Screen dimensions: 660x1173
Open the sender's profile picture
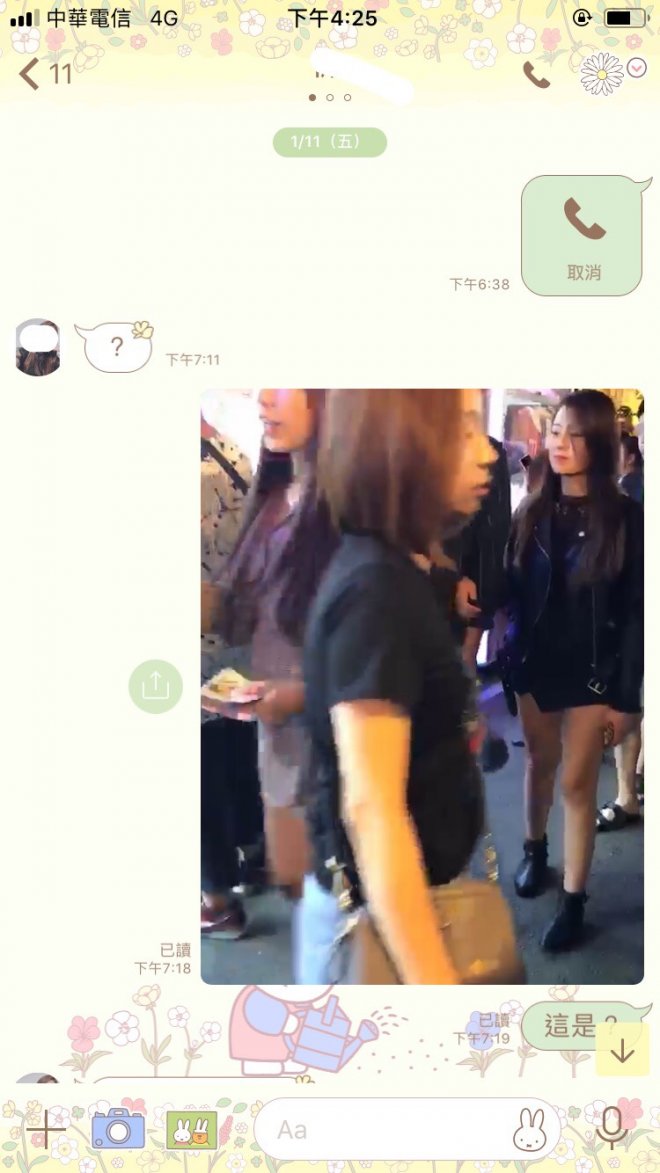point(38,348)
